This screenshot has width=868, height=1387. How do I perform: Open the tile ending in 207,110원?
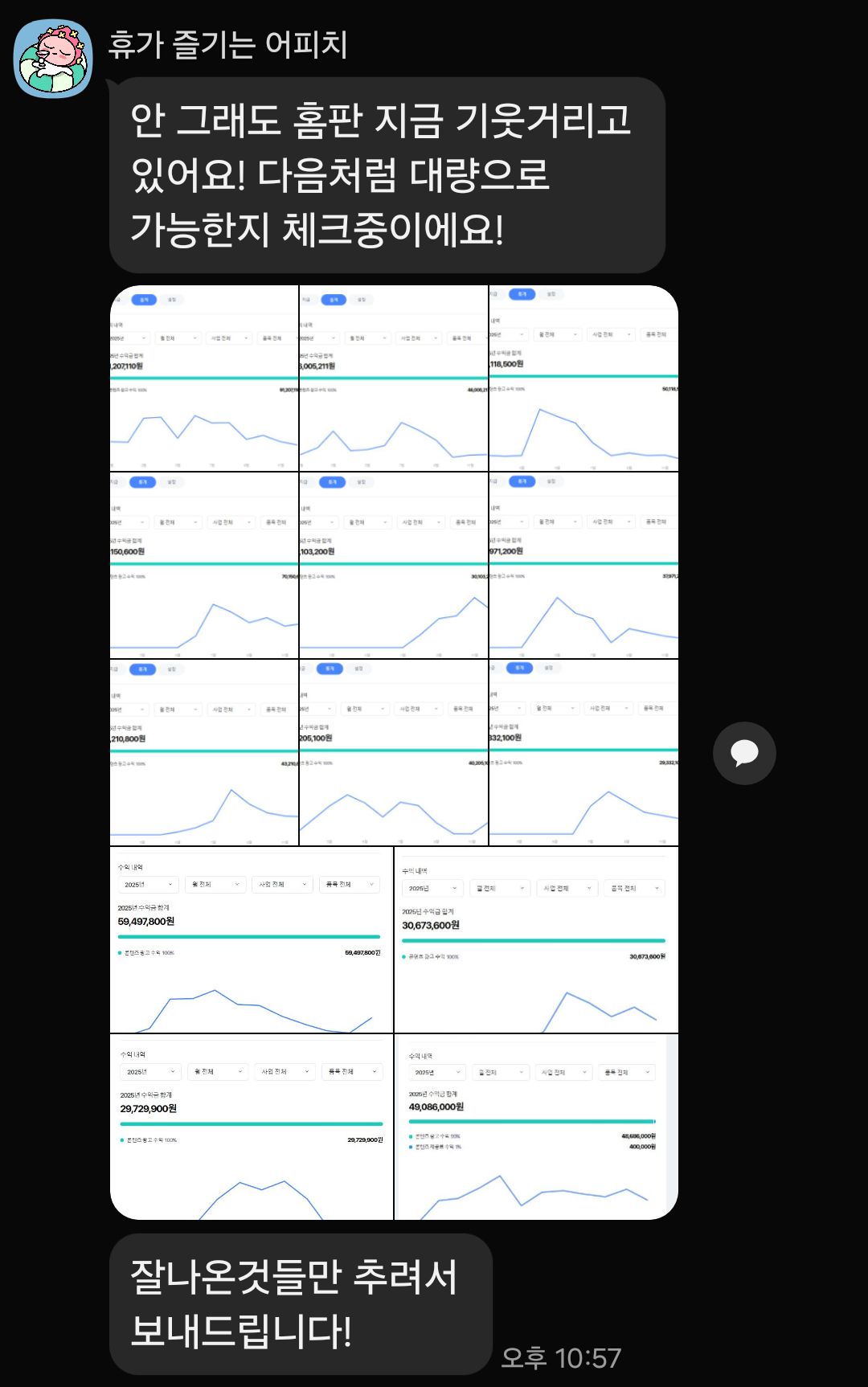point(204,378)
